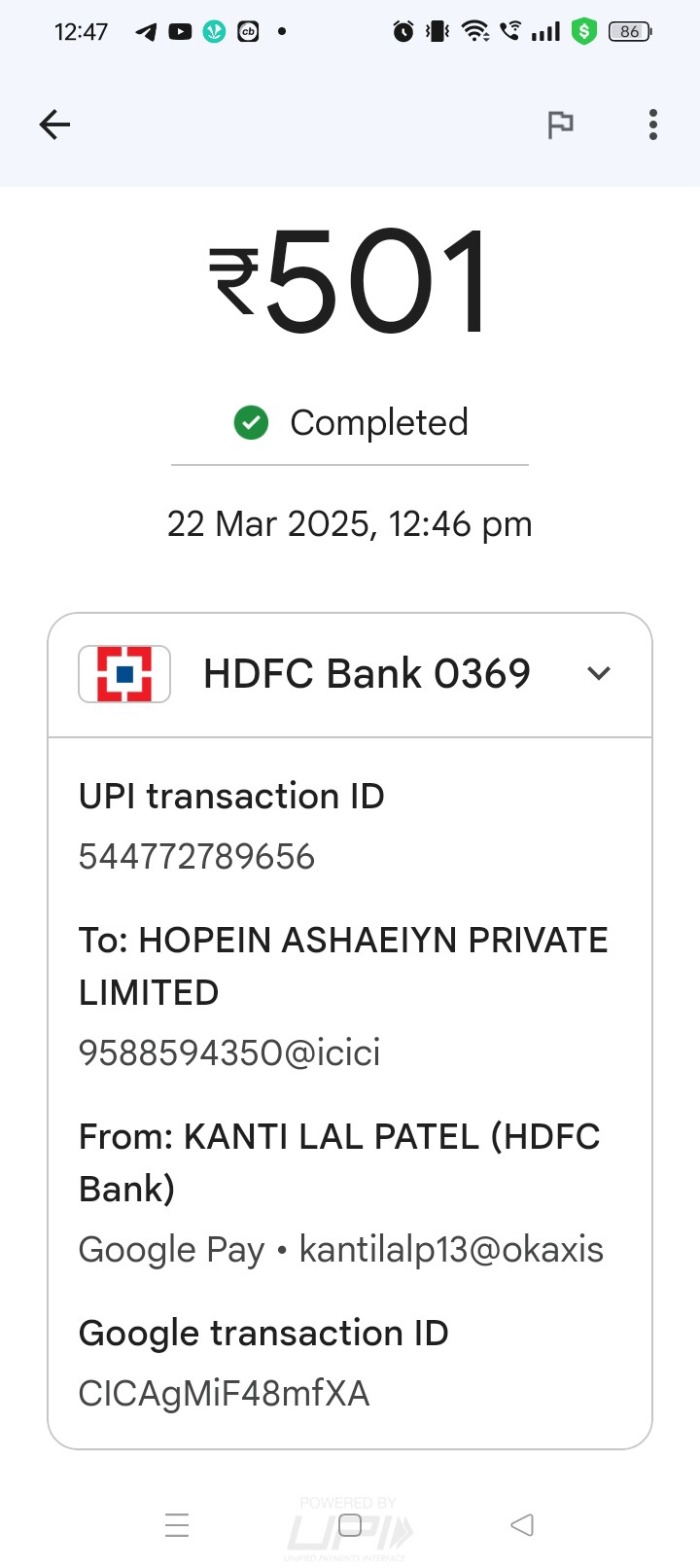Tap the system home button
The width and height of the screenshot is (700, 1568).
click(350, 1525)
